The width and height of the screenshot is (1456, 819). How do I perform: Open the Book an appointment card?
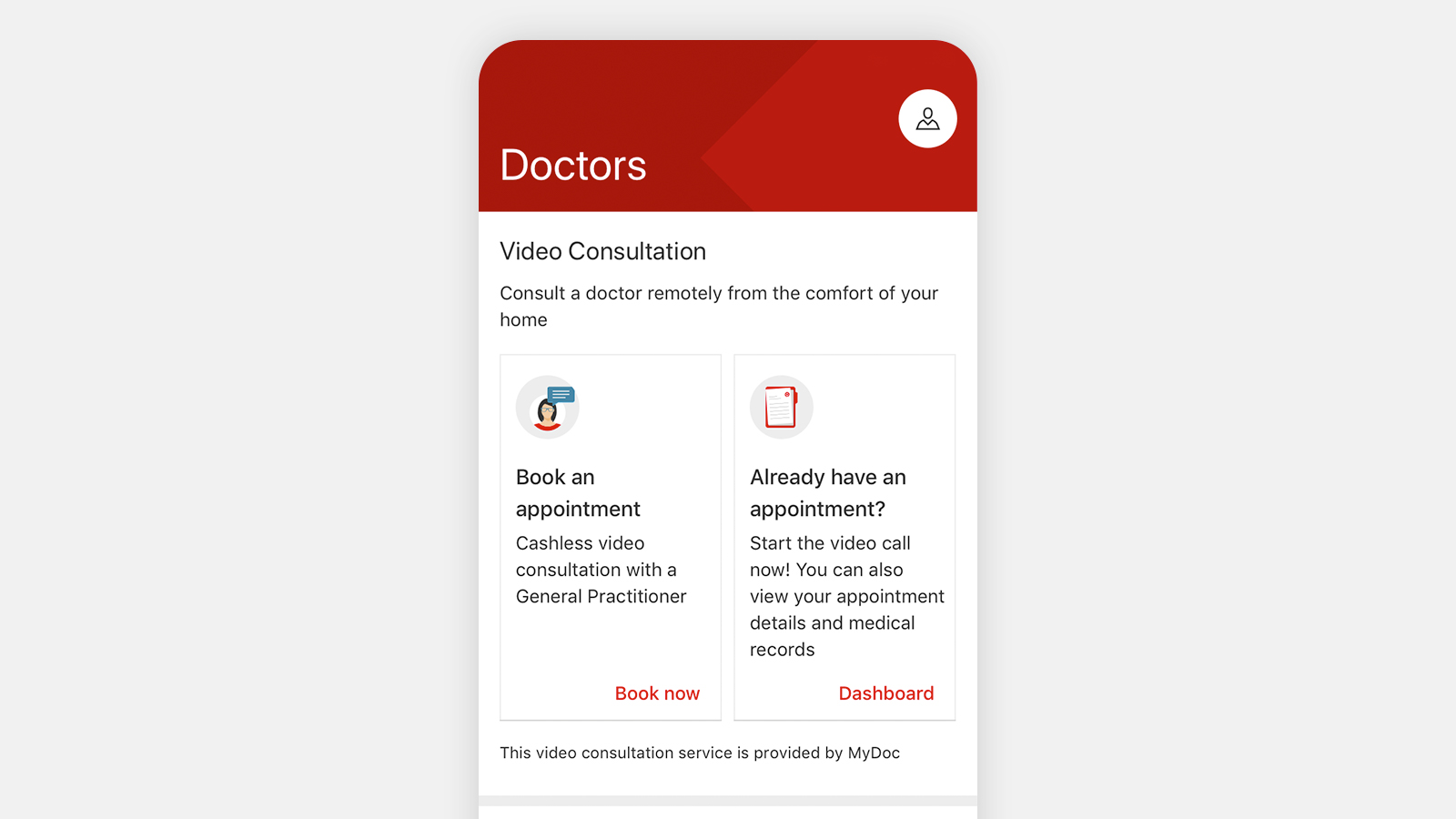610,510
